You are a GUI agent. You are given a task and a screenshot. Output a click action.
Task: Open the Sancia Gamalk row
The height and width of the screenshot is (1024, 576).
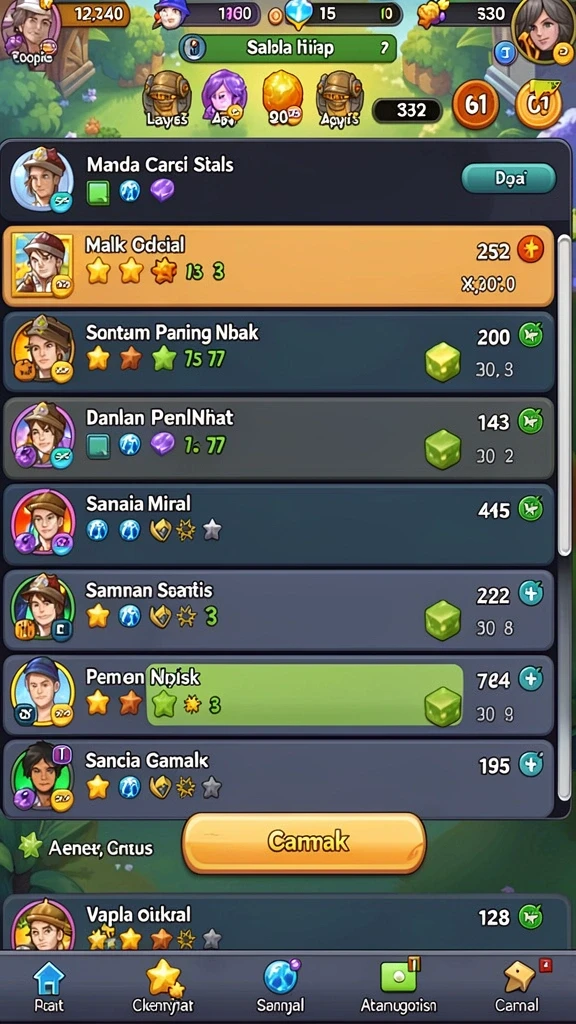(x=278, y=778)
